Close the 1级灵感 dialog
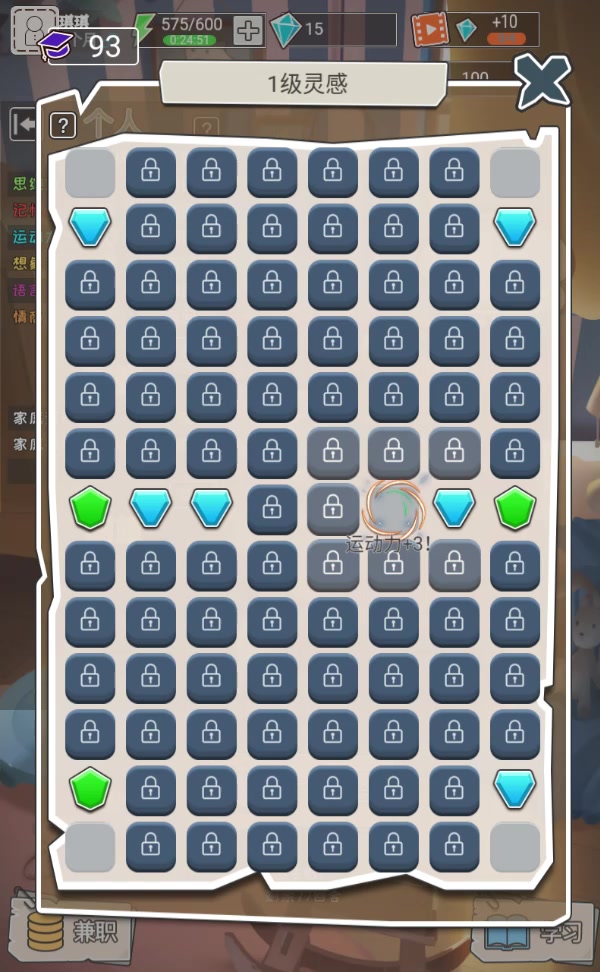600x972 pixels. 543,83
